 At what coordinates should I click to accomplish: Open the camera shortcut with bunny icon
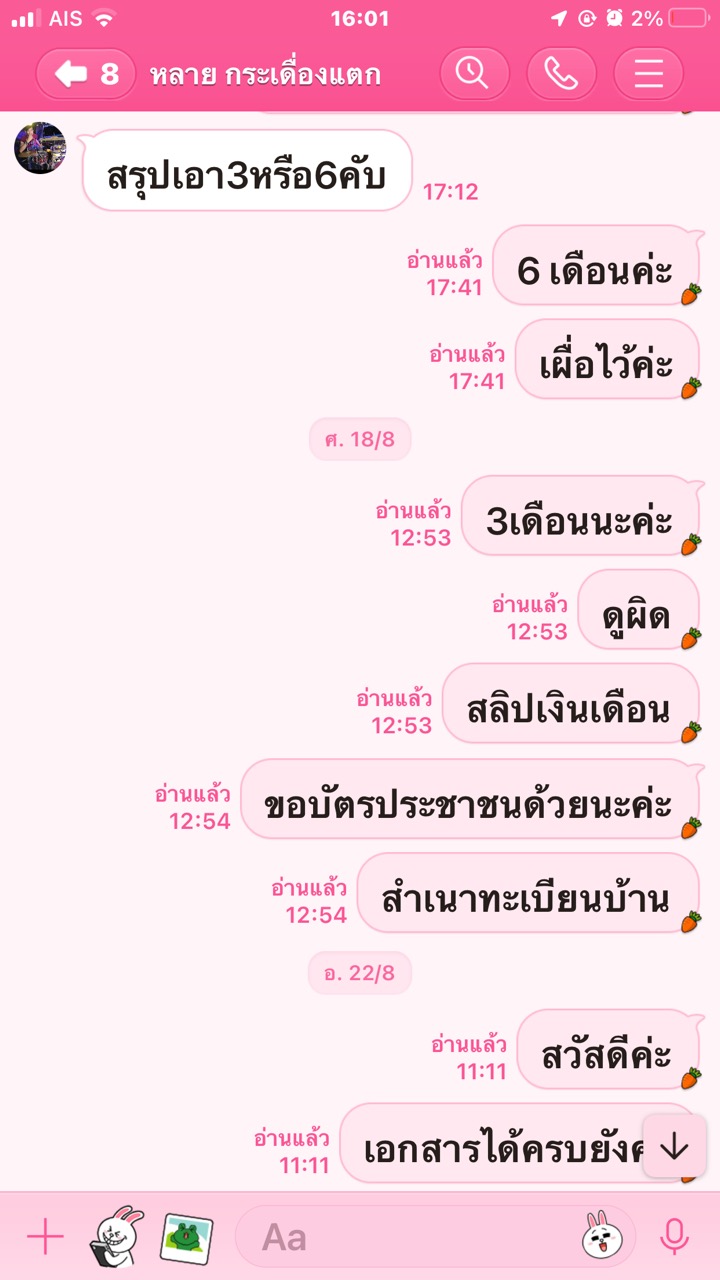pos(116,1237)
